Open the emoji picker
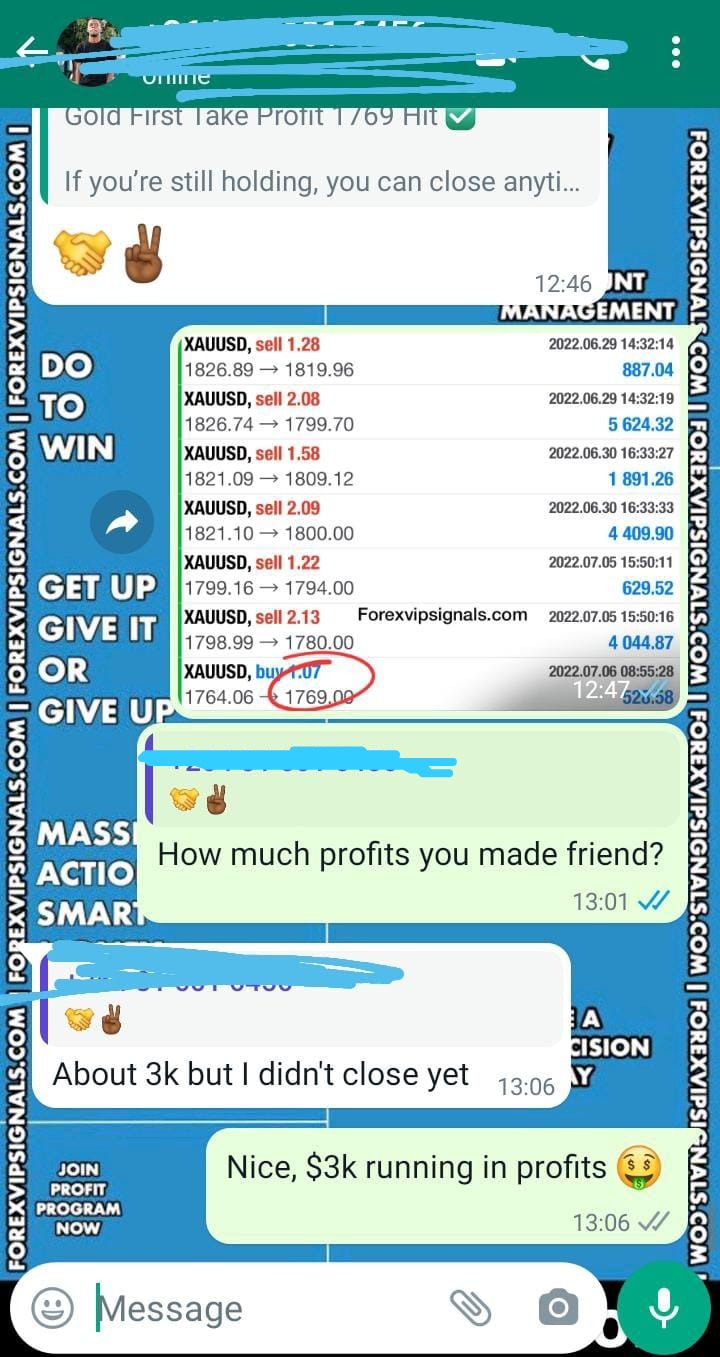The image size is (720, 1357). (52, 1307)
